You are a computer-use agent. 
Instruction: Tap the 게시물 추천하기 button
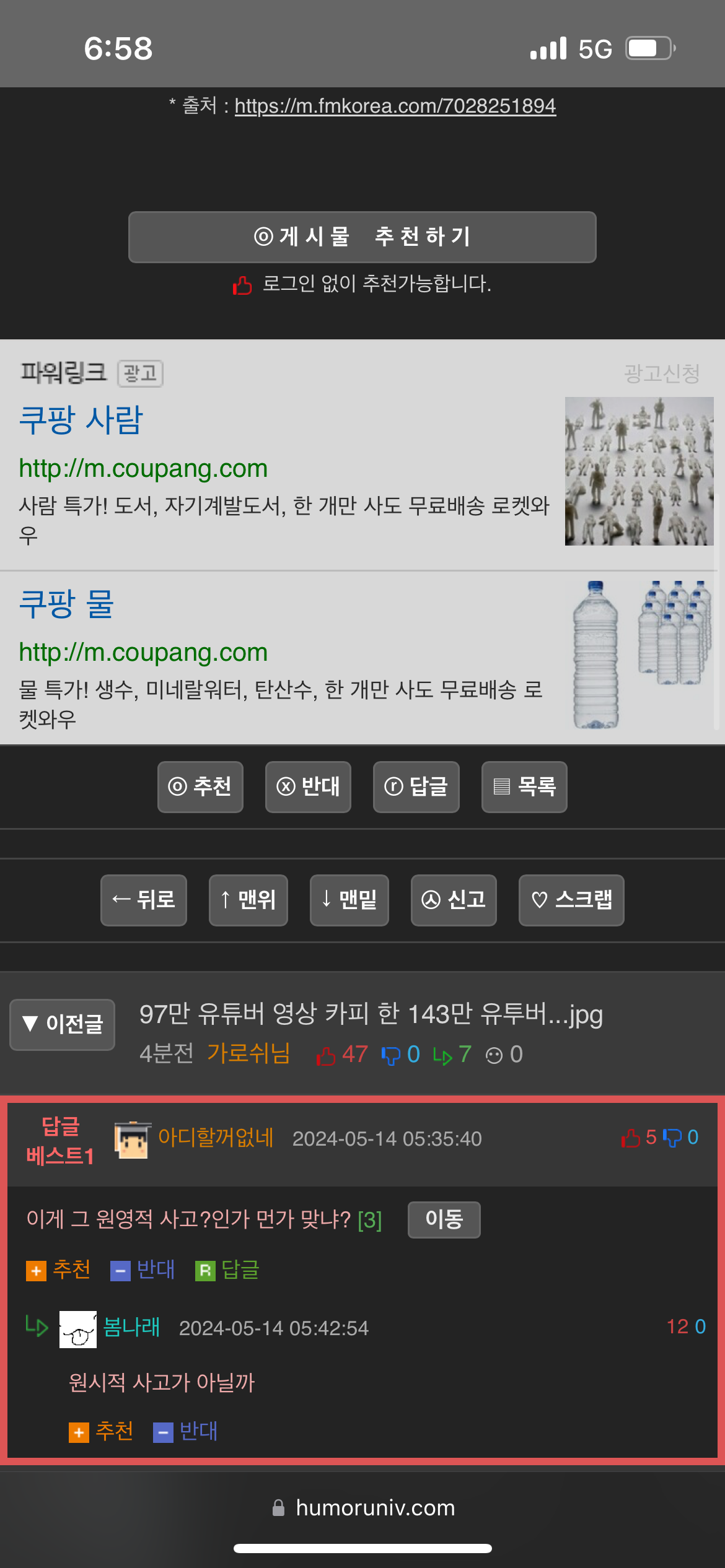pyautogui.click(x=362, y=237)
